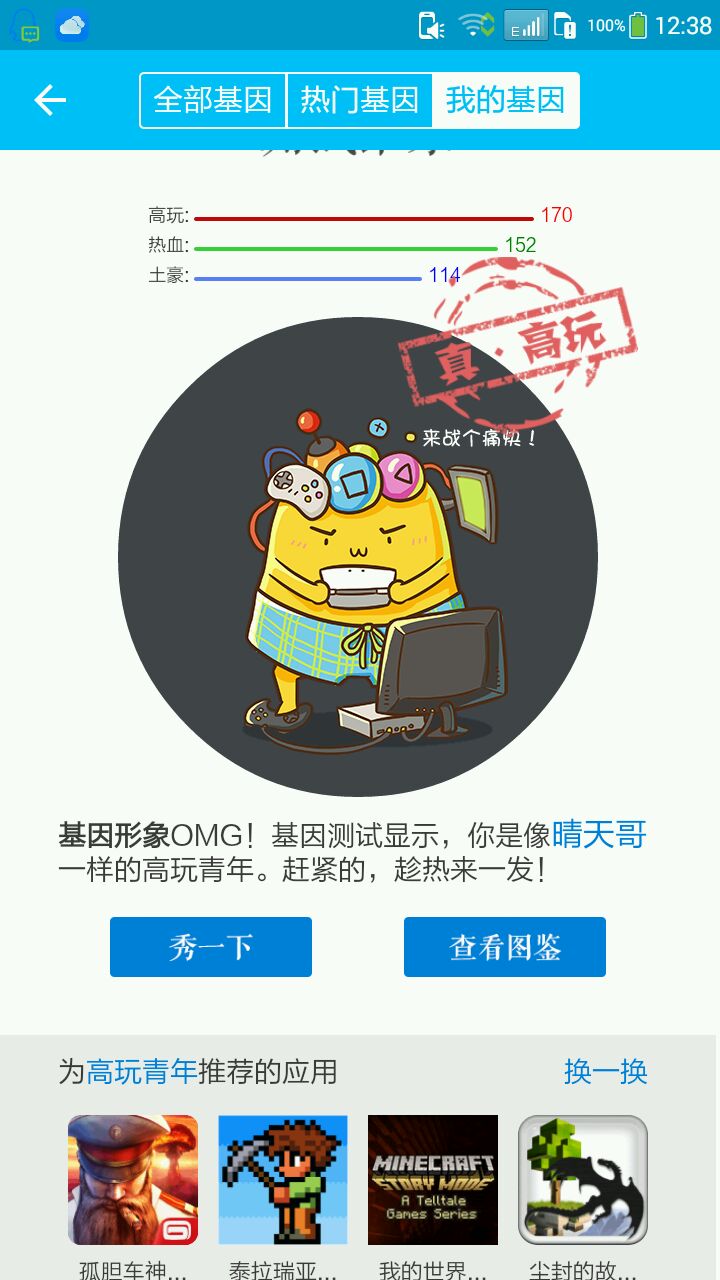Tap the 秀一下 button
Screen dimensions: 720x1280
211,947
